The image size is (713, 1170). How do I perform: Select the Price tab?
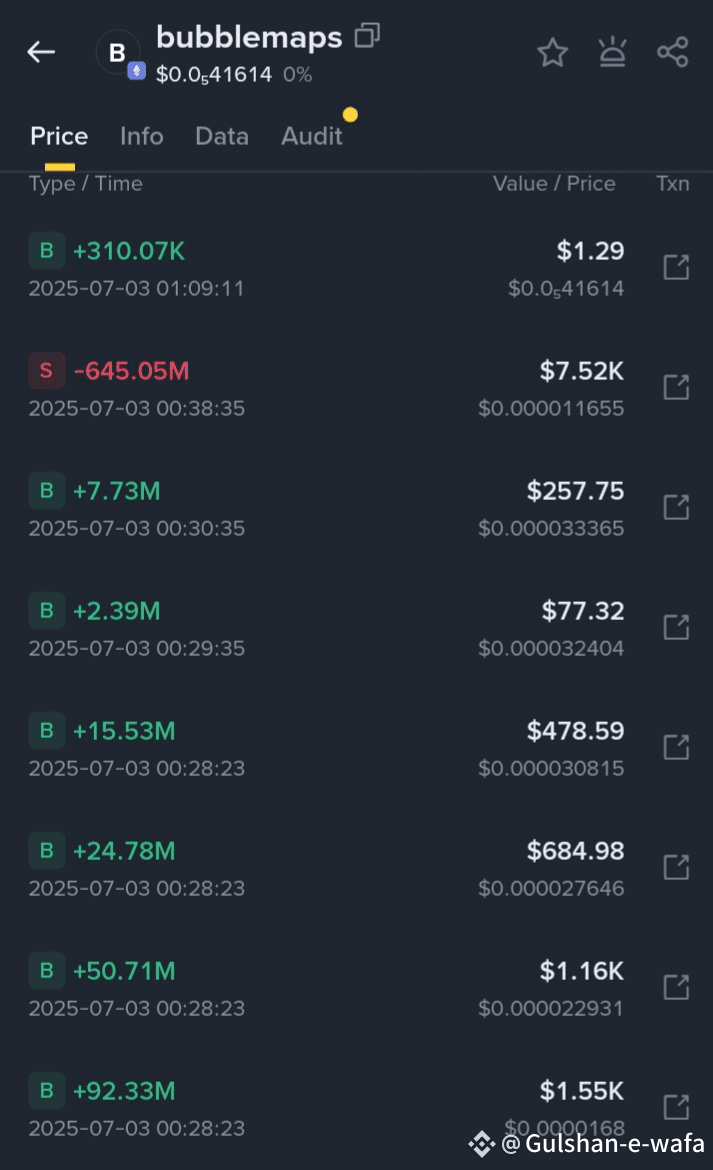[x=59, y=136]
